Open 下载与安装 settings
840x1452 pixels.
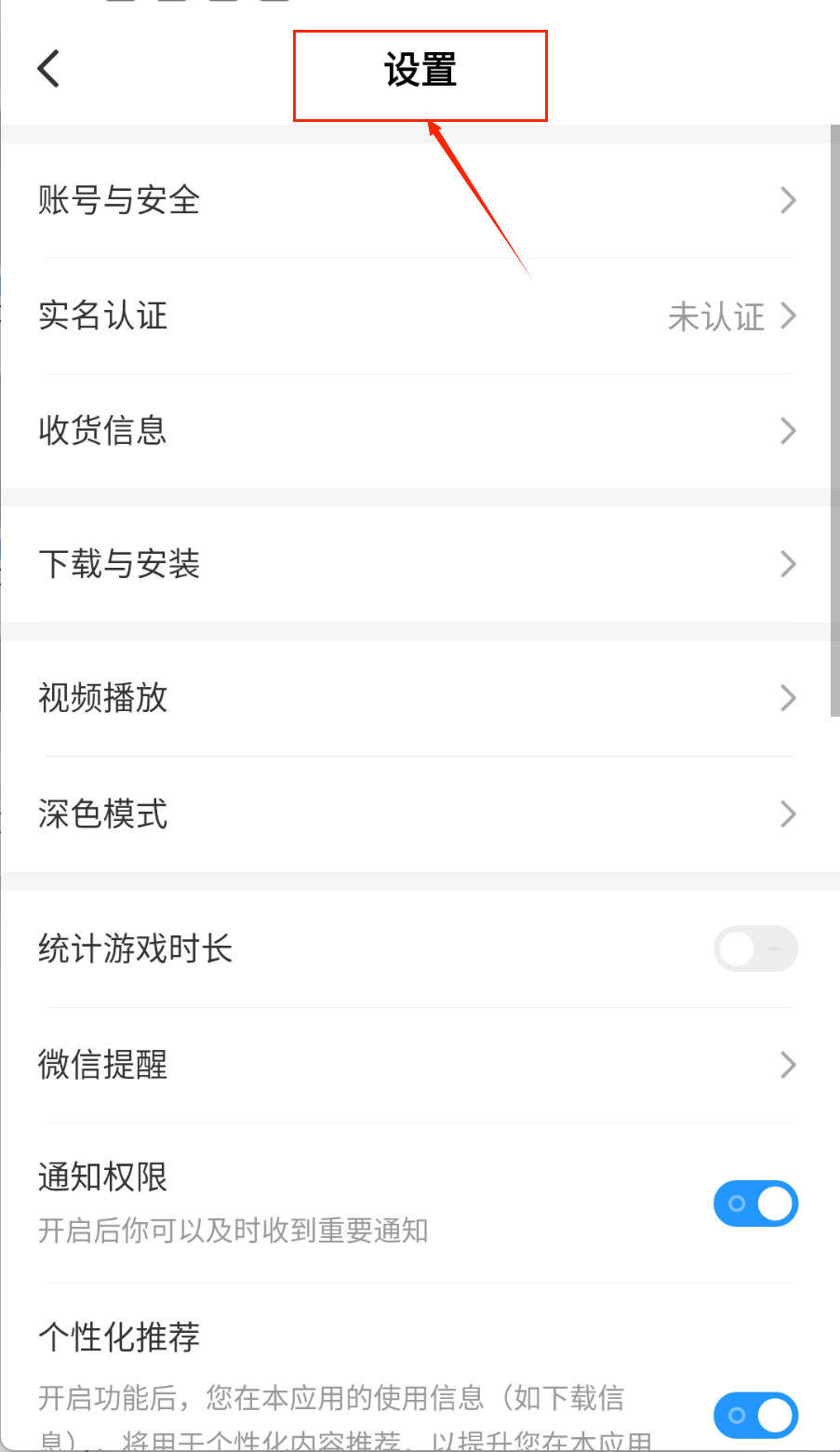pyautogui.click(x=419, y=564)
